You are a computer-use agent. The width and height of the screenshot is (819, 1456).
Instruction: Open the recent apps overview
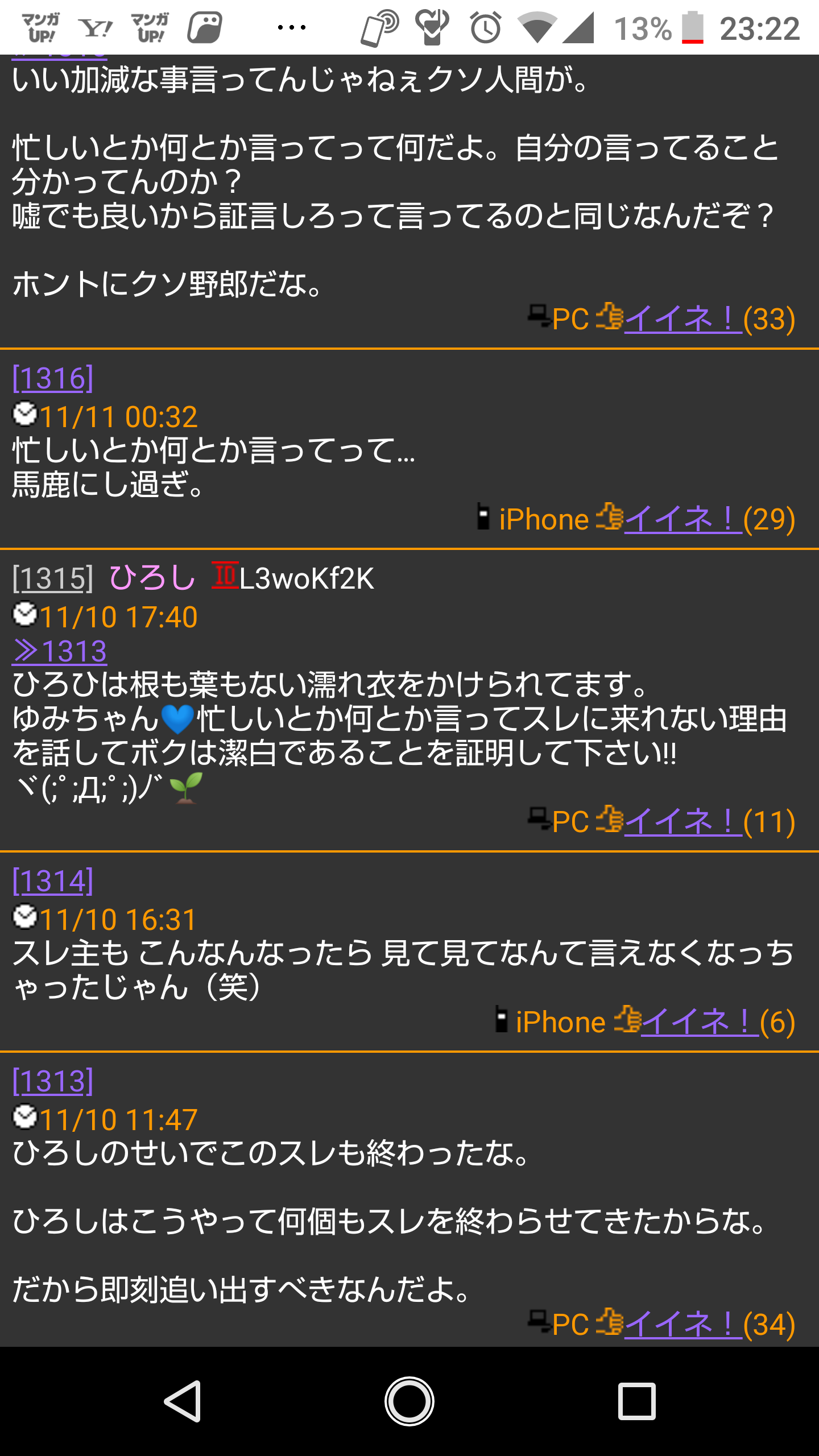(x=636, y=1401)
